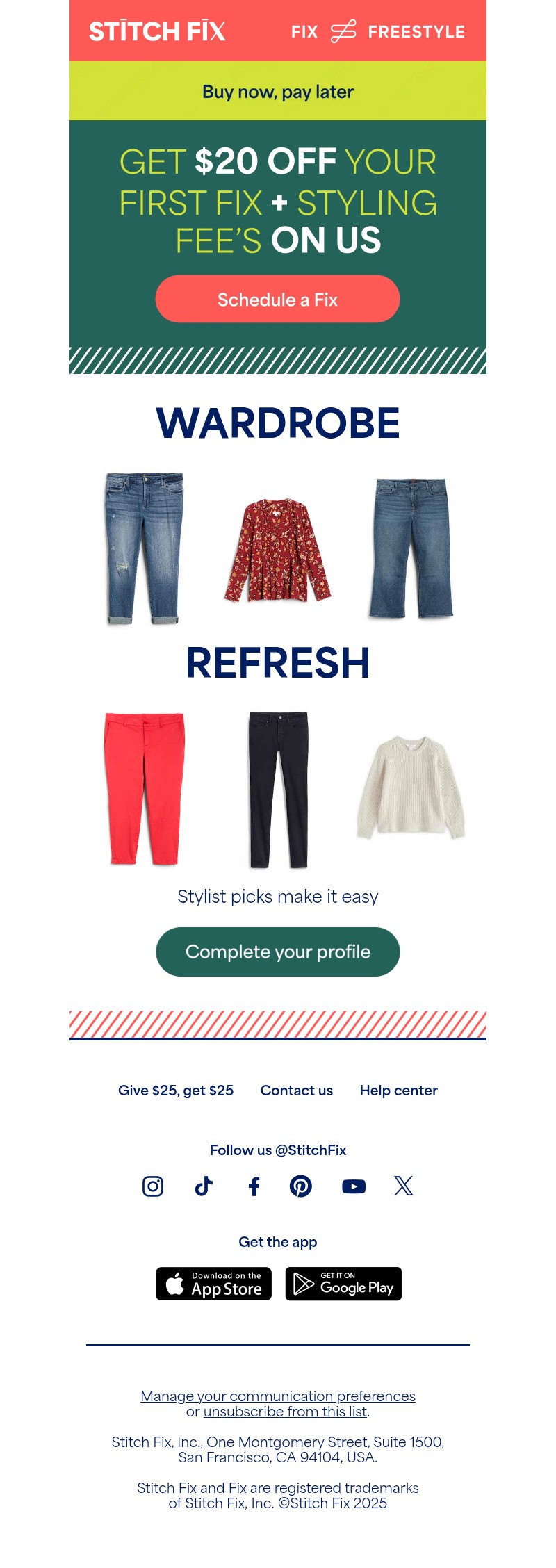Open Stitch Fix X profile
This screenshot has height=1568, width=556.
tap(404, 1186)
